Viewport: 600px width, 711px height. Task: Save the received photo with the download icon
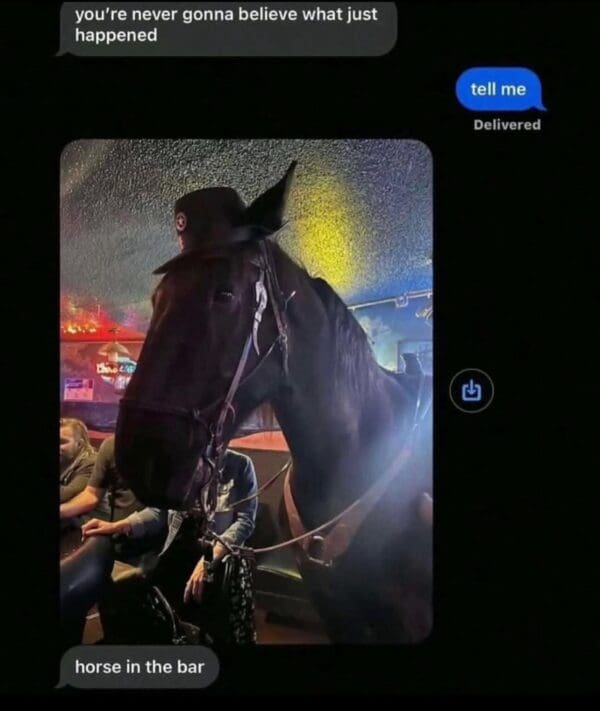pyautogui.click(x=472, y=390)
